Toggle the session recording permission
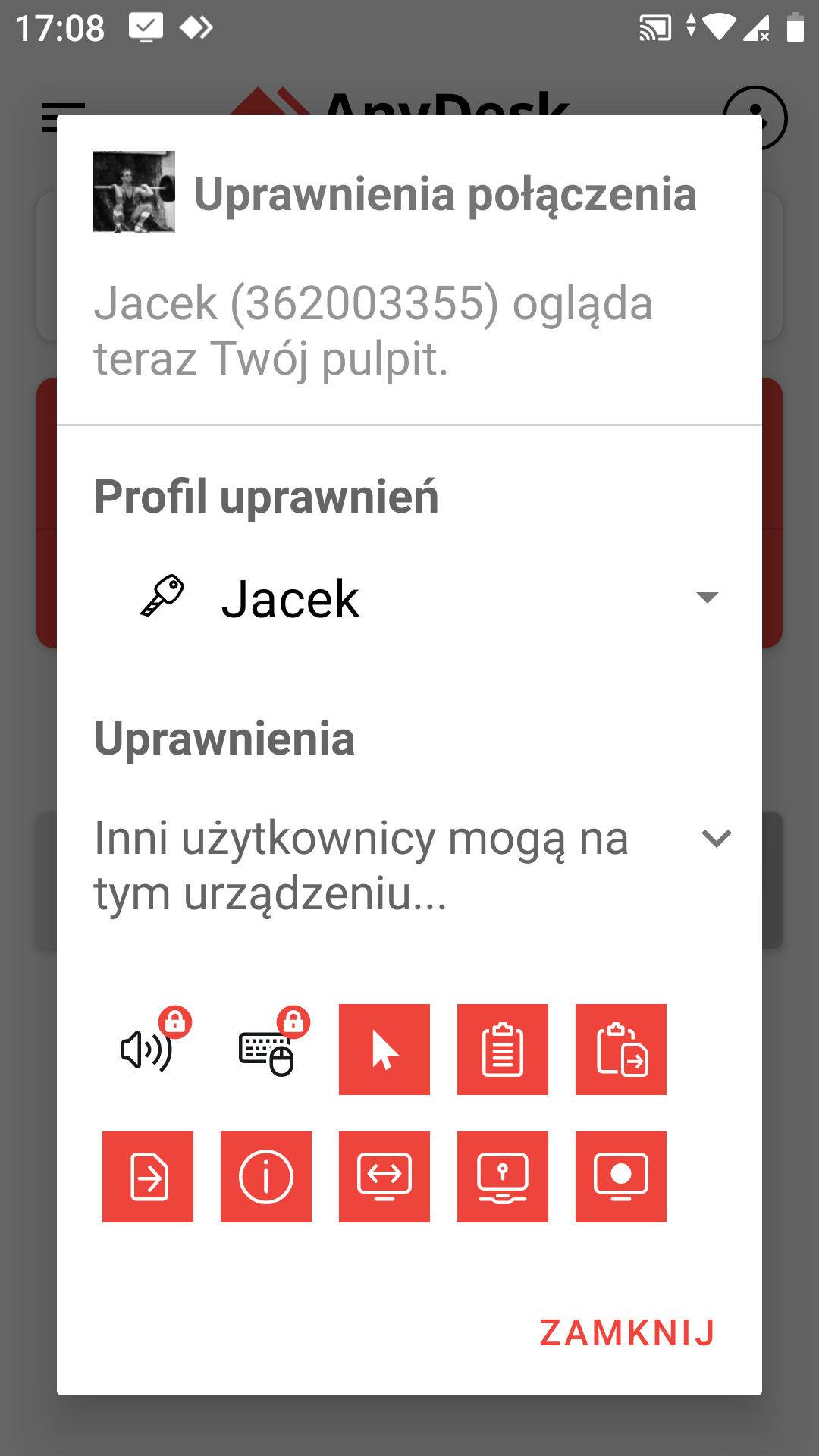Image resolution: width=819 pixels, height=1456 pixels. pos(621,1177)
